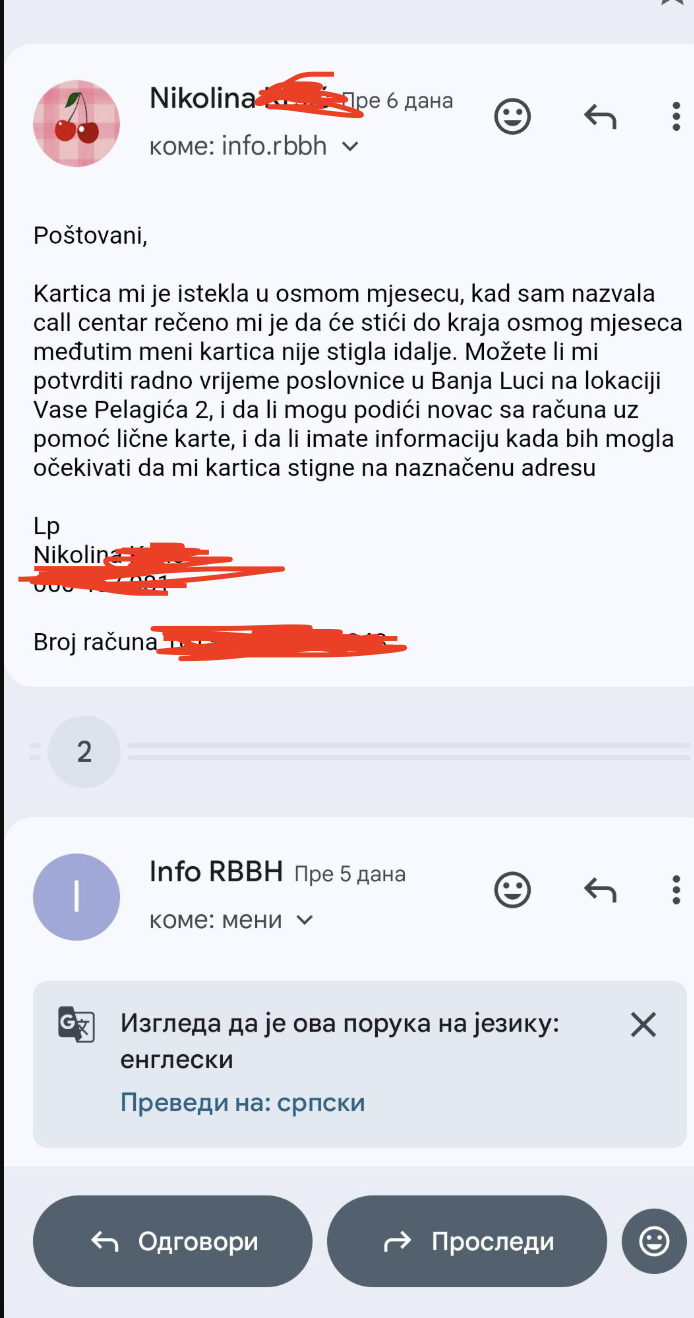Reply to Nikolina's email via arrow icon
694x1318 pixels.
[599, 118]
